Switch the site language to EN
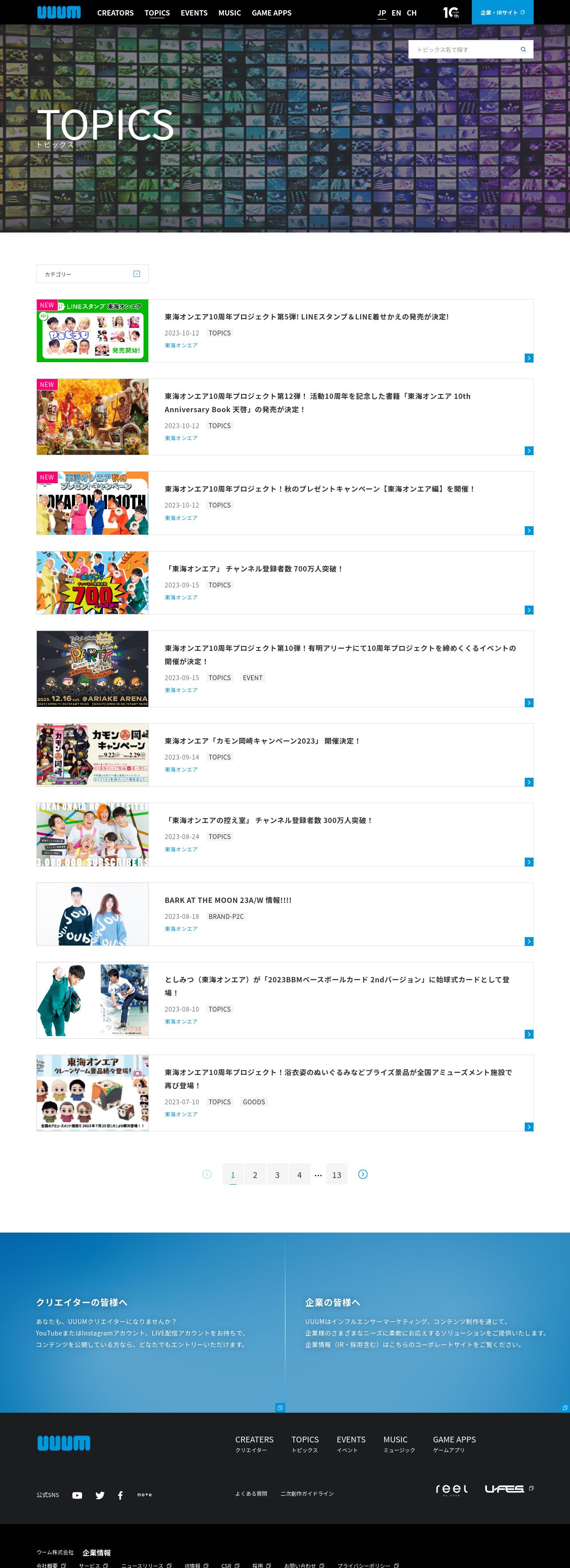570x1568 pixels. coord(396,13)
